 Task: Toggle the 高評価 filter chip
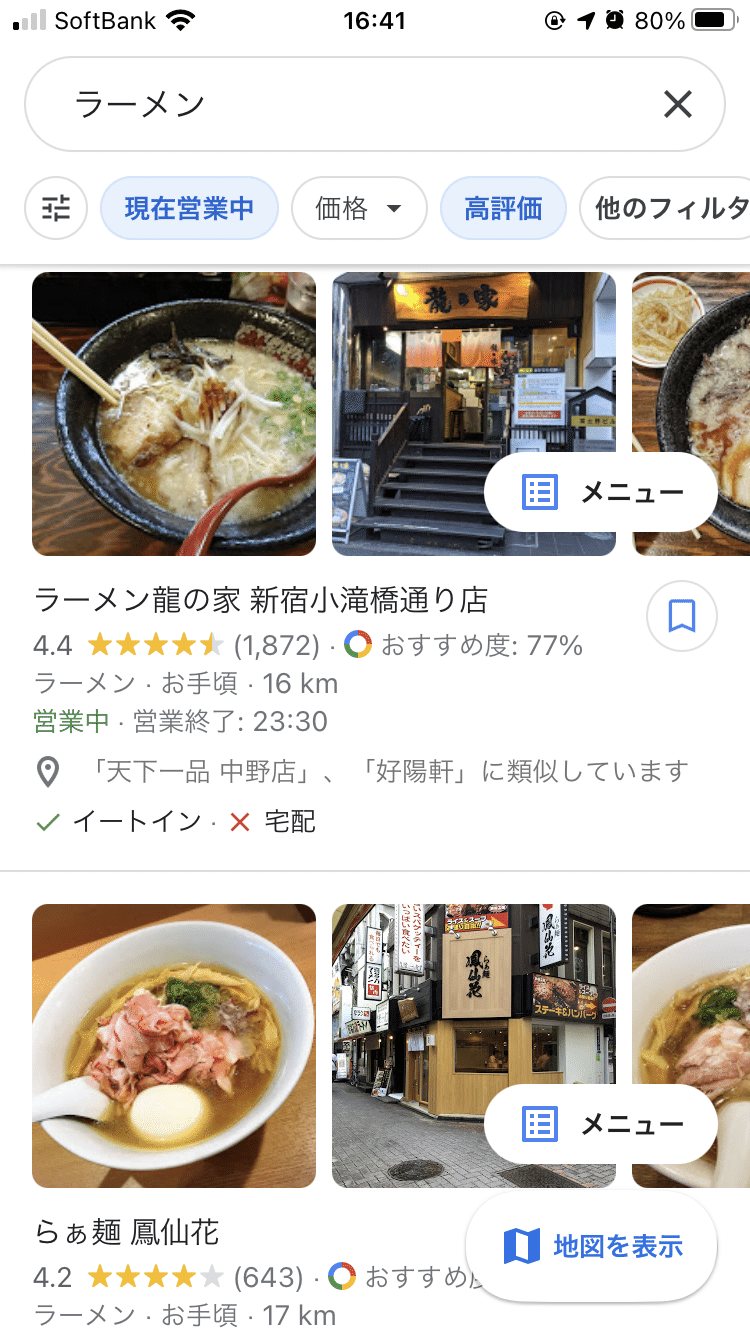point(503,209)
